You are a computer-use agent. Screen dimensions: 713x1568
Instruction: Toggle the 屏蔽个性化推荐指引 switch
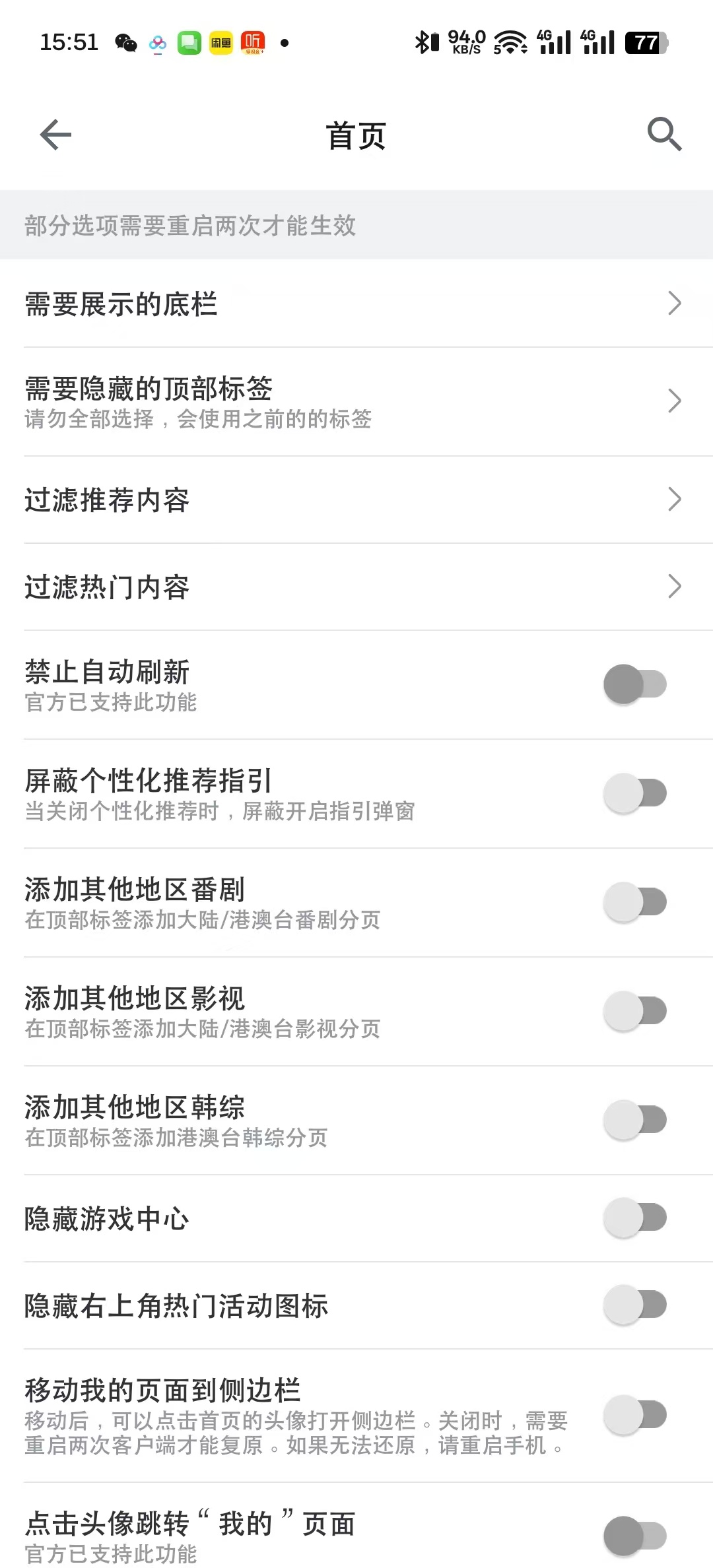(634, 793)
